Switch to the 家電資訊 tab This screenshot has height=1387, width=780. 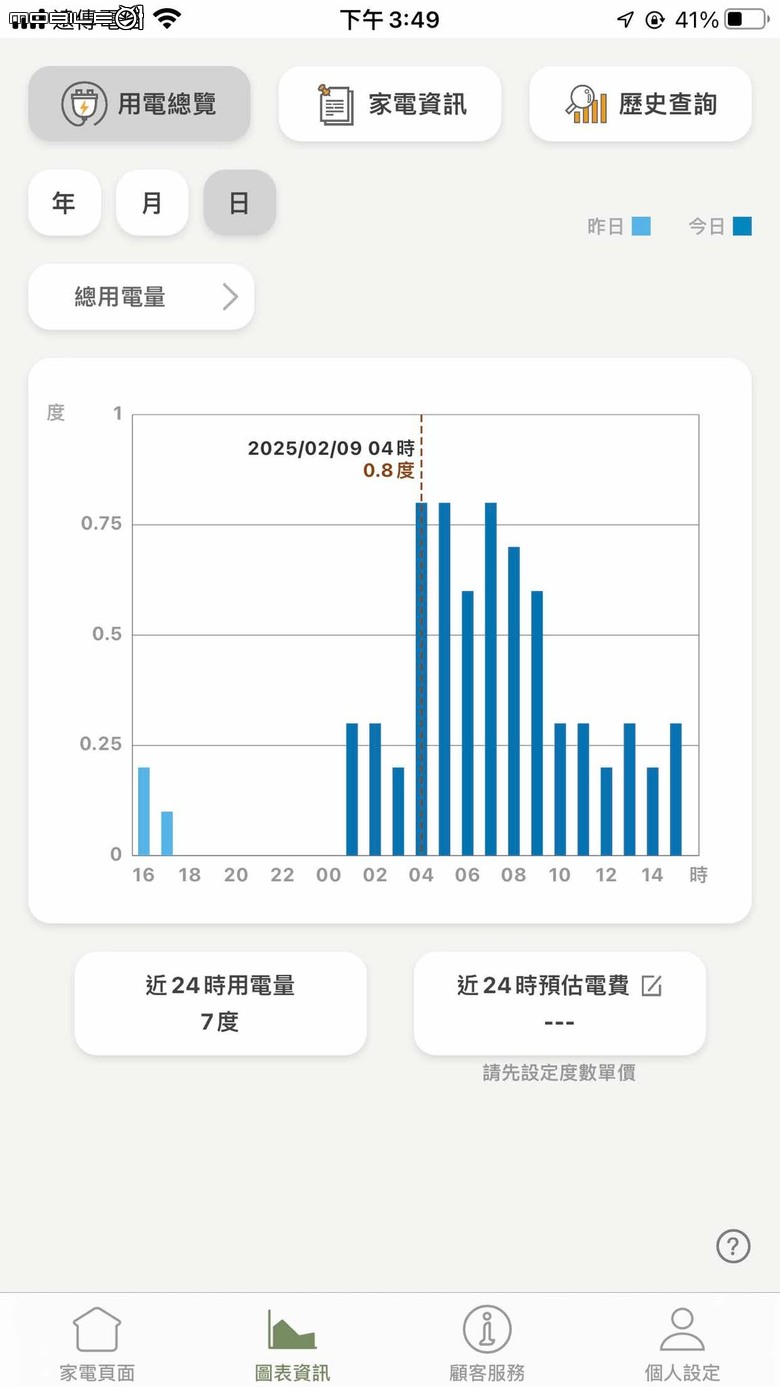click(390, 104)
